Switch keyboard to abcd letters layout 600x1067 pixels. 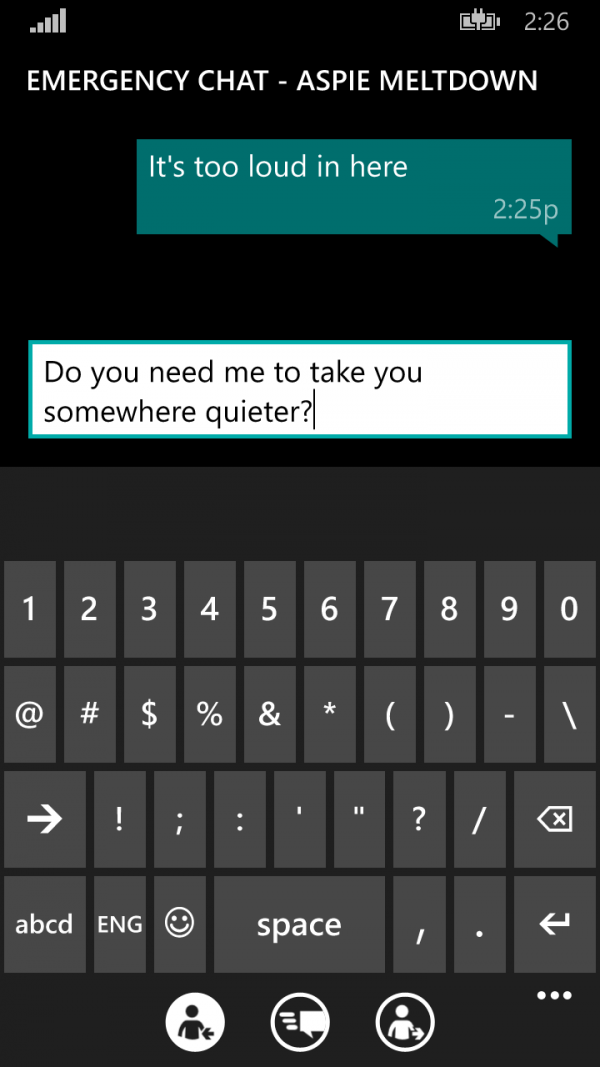44,925
